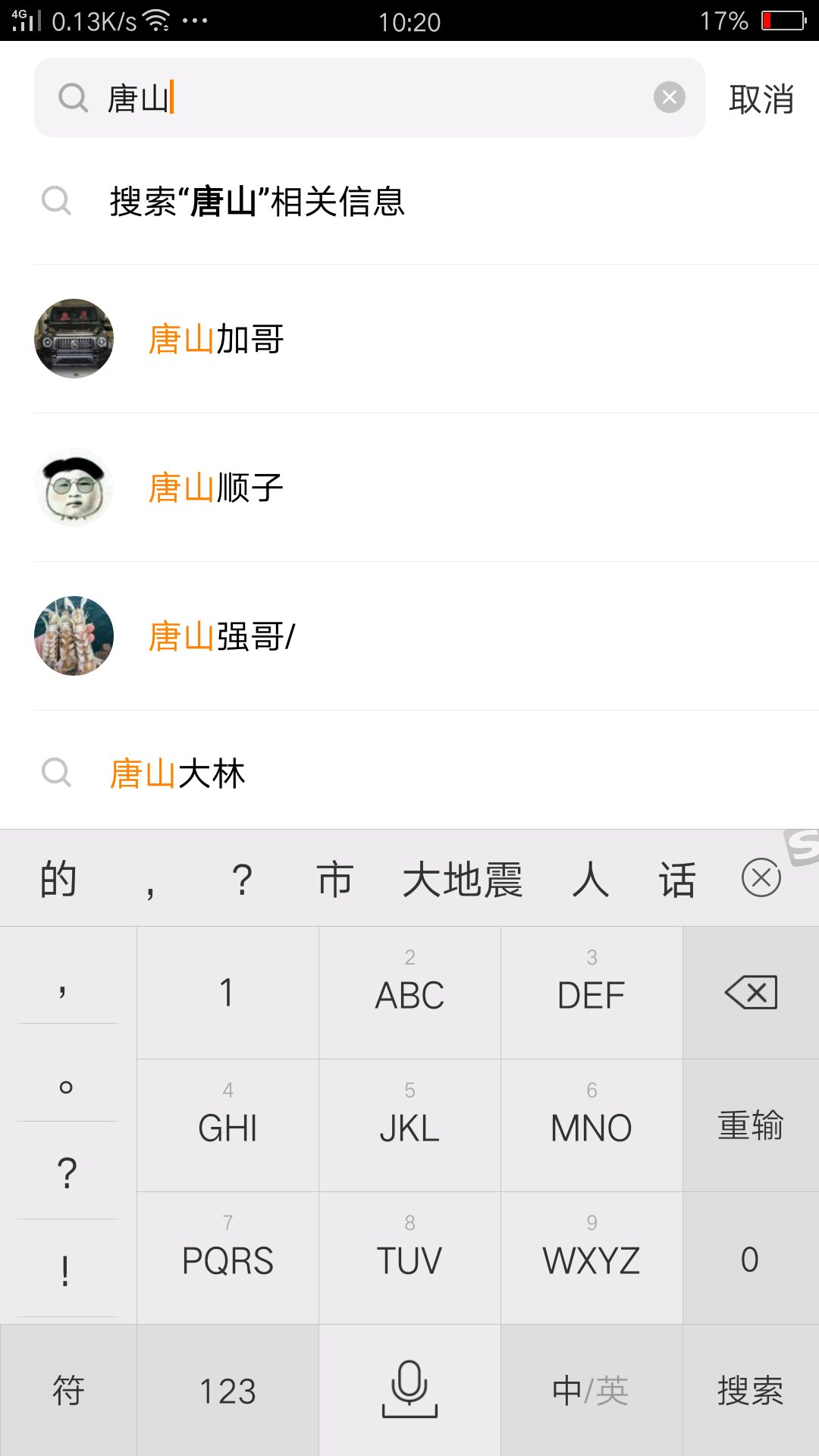Viewport: 819px width, 1456px height.
Task: Pick the keyboard candidate 人
Action: (590, 880)
